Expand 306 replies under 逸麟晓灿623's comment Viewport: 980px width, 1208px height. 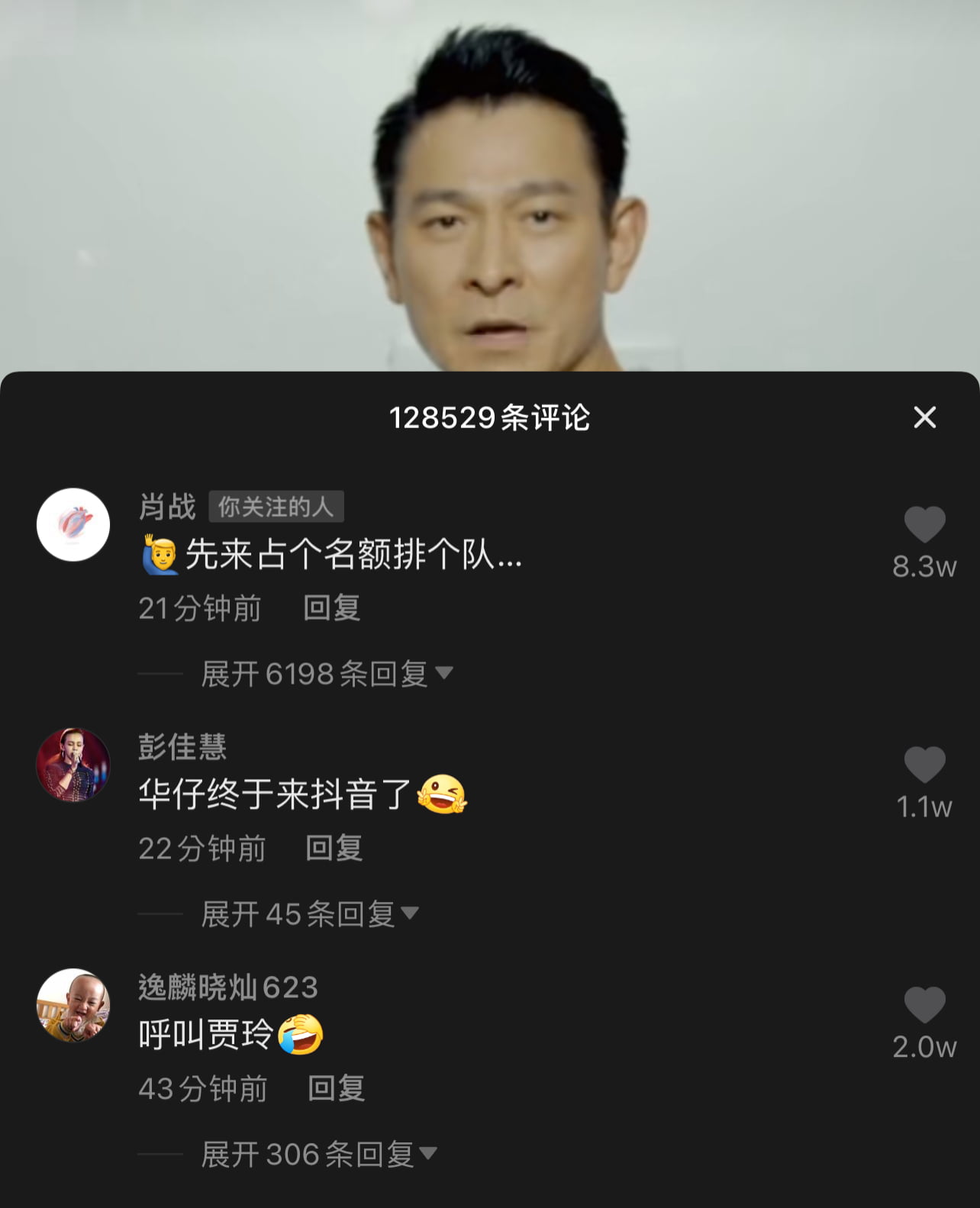pos(318,1155)
